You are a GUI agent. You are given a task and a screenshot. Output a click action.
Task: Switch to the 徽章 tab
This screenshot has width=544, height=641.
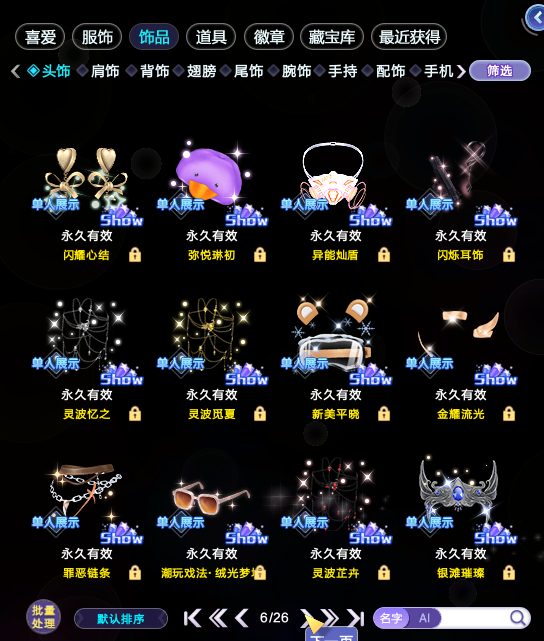click(x=269, y=37)
